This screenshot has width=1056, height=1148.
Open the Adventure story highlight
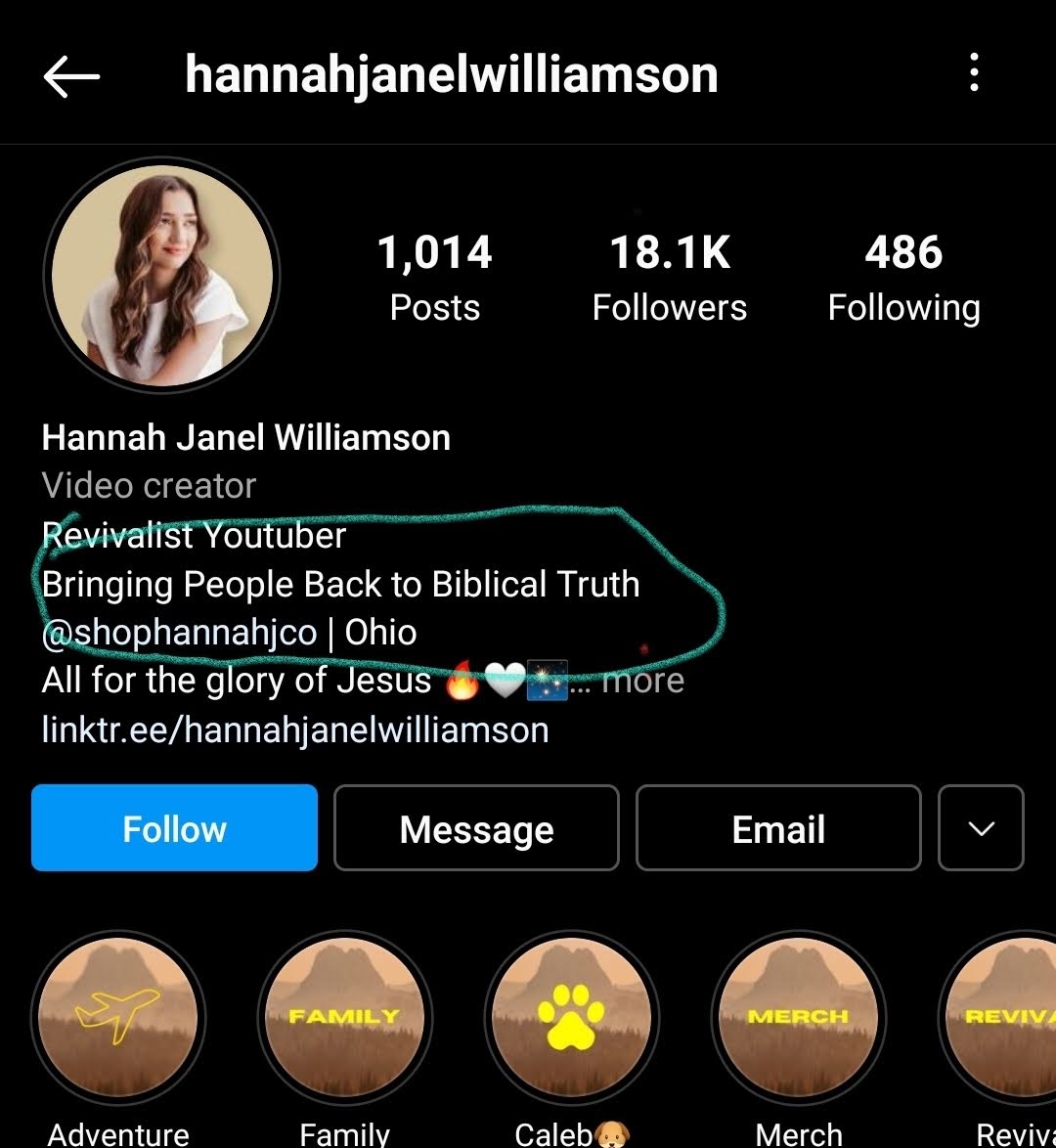click(118, 1017)
